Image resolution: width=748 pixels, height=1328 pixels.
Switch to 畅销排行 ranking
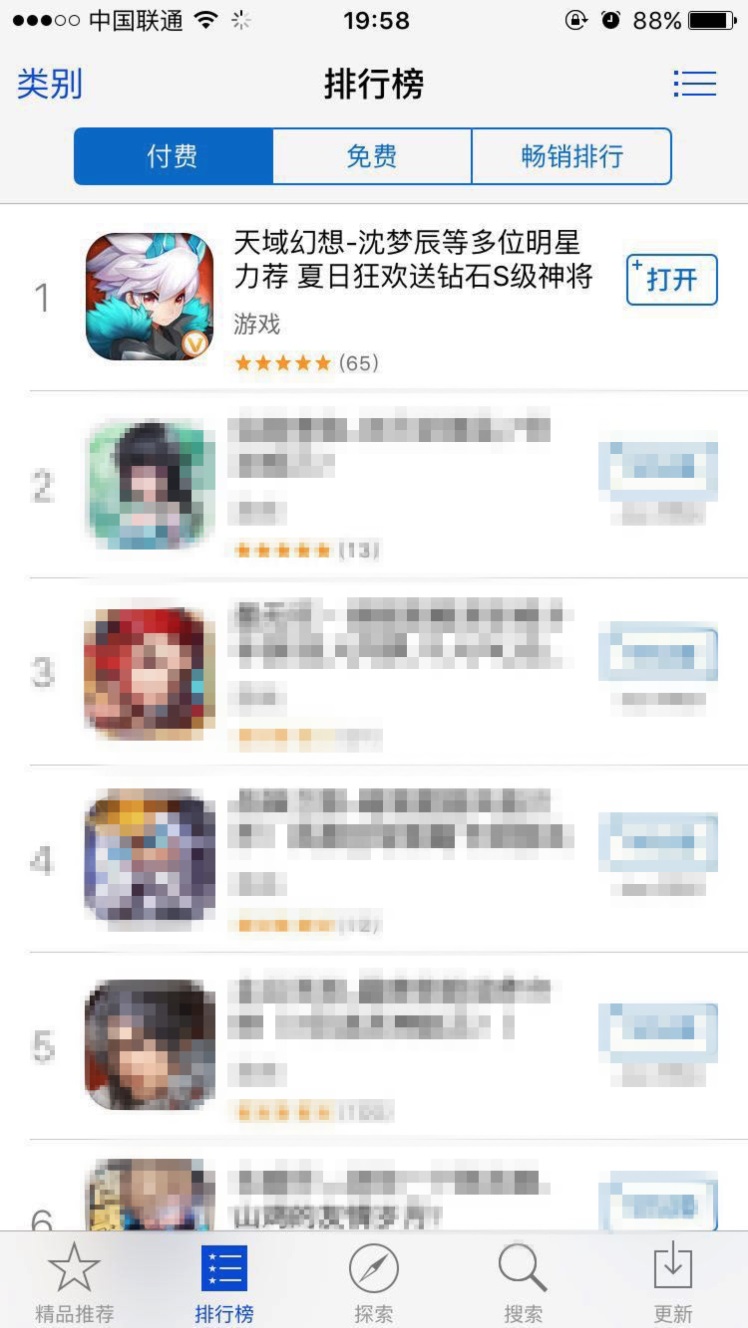[572, 156]
